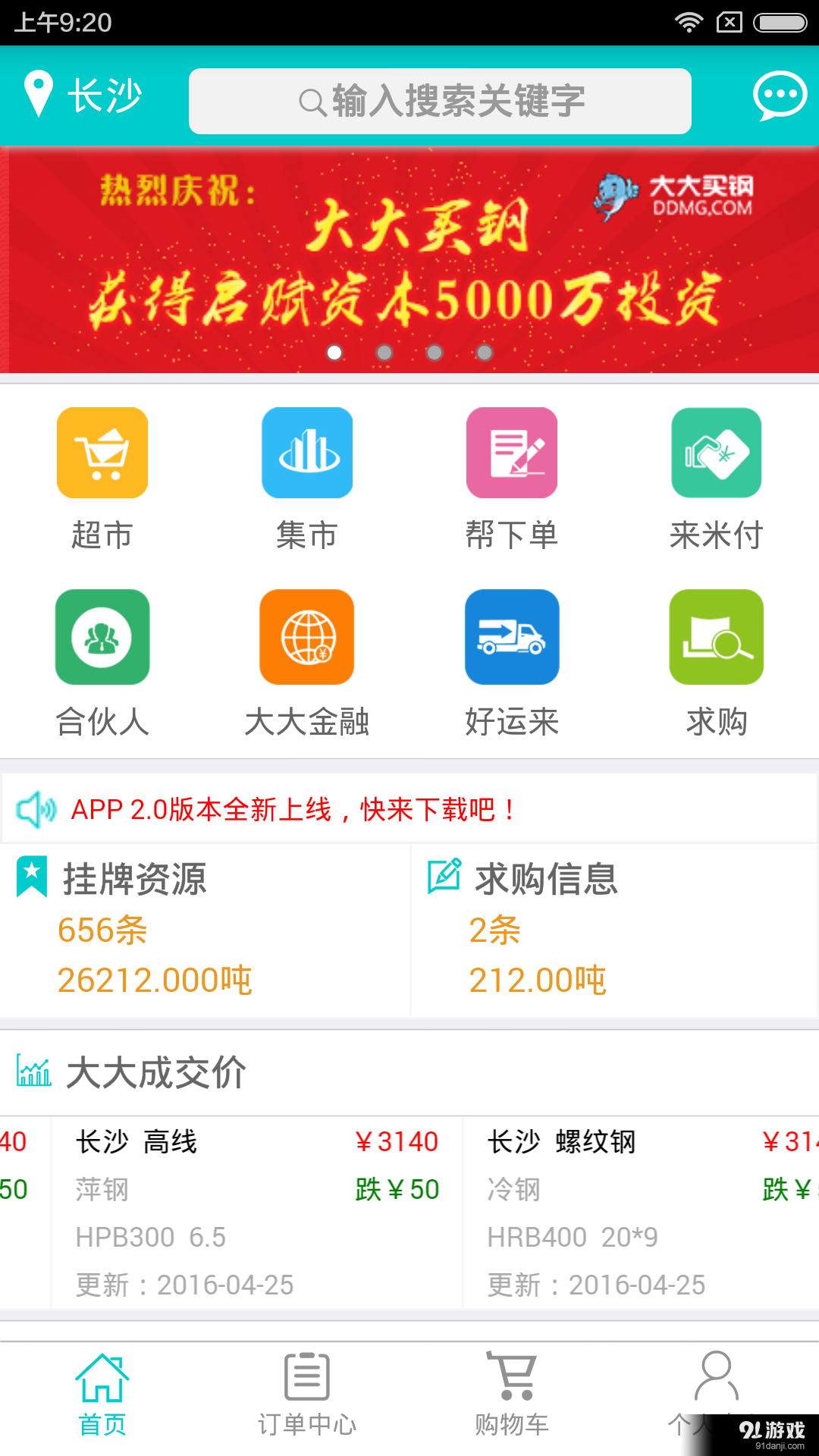Tap the promotional banner image

click(409, 250)
